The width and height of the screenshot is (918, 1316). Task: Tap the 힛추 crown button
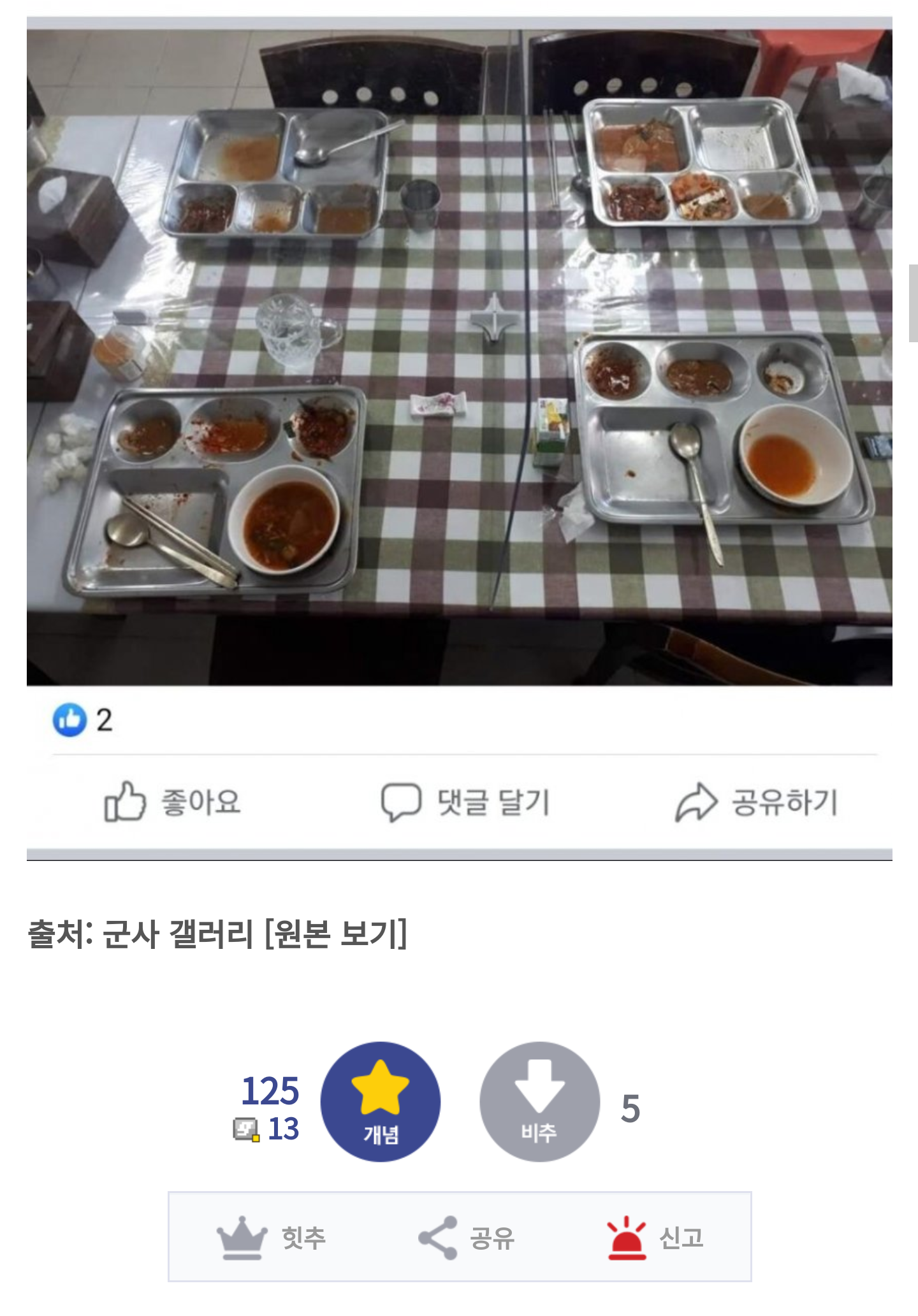click(272, 1238)
